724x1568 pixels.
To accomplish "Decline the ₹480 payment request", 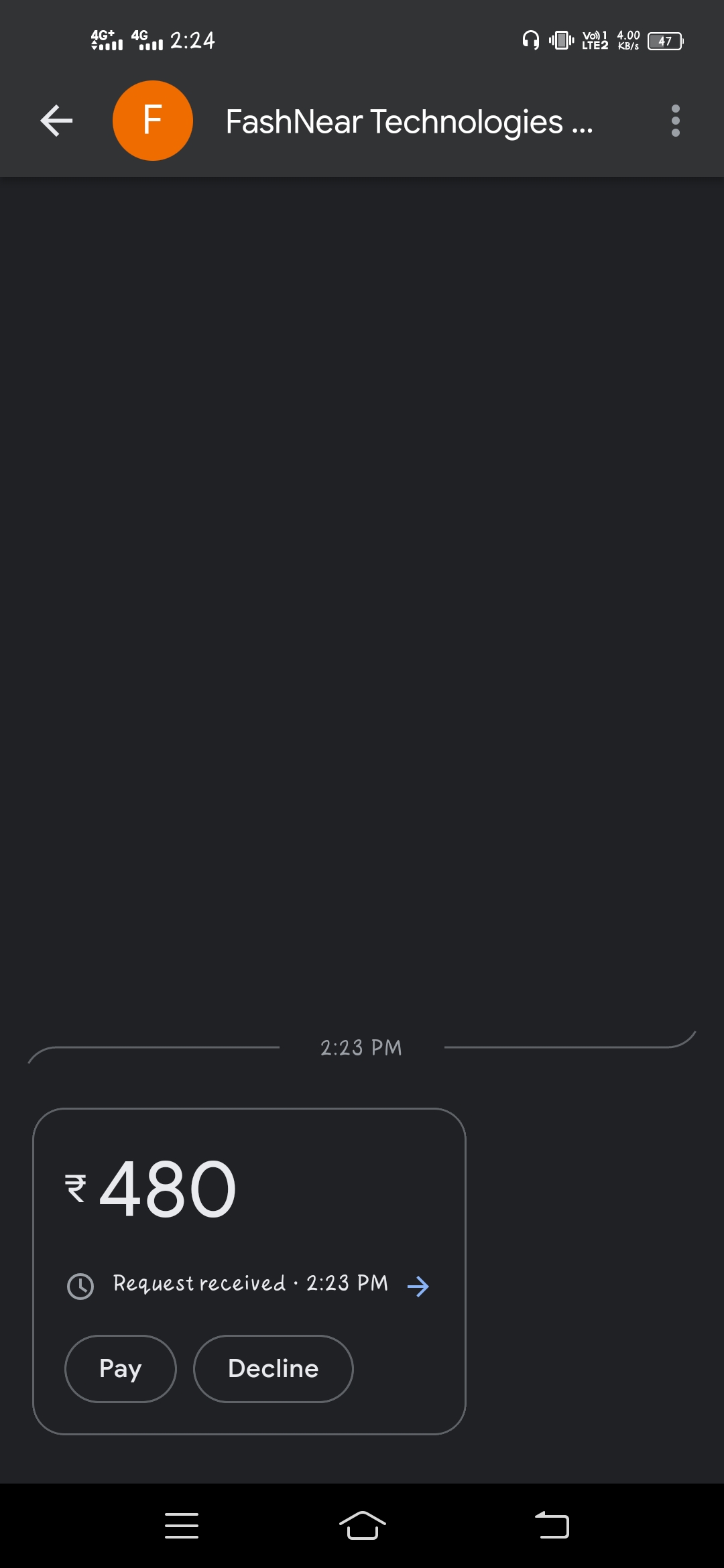I will 273,1368.
